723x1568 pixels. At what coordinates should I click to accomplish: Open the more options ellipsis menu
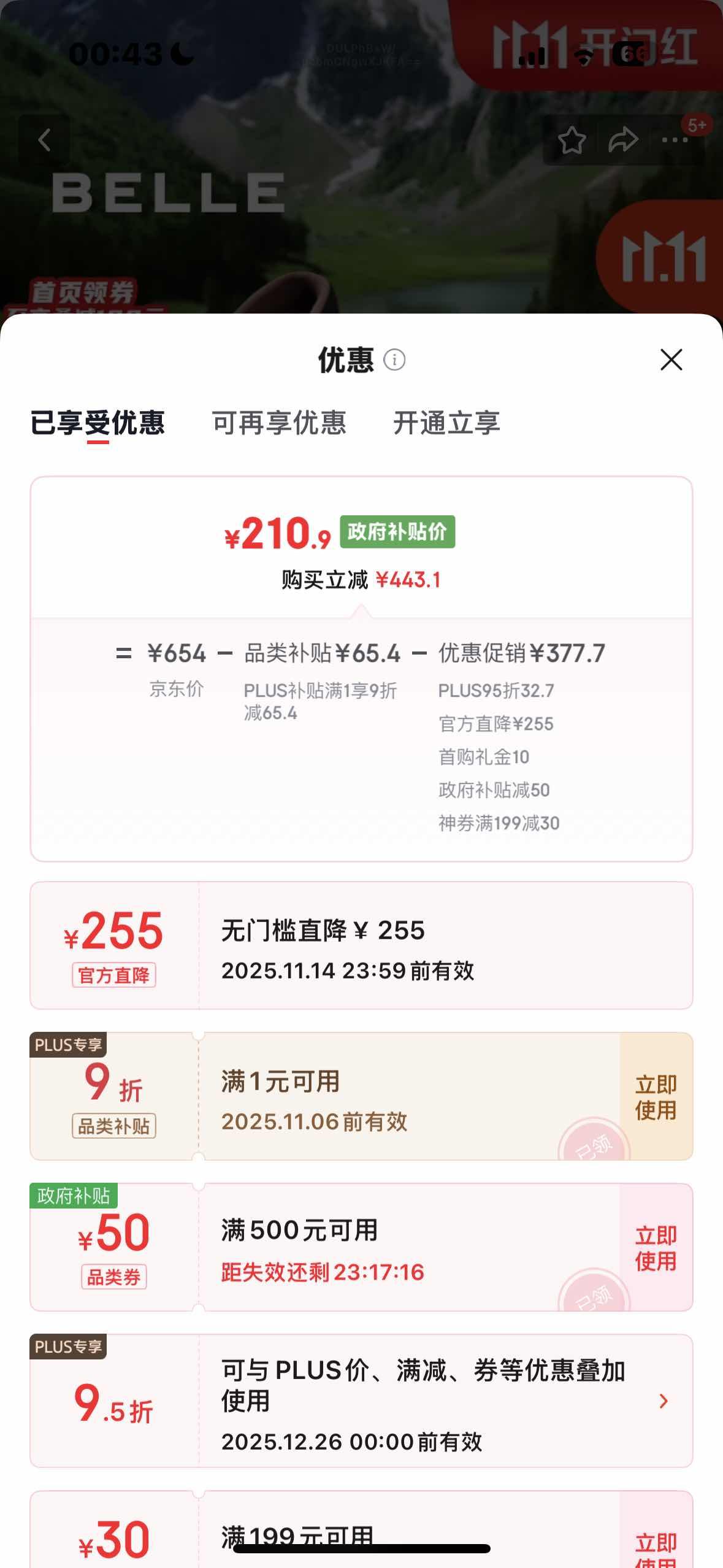tap(673, 140)
